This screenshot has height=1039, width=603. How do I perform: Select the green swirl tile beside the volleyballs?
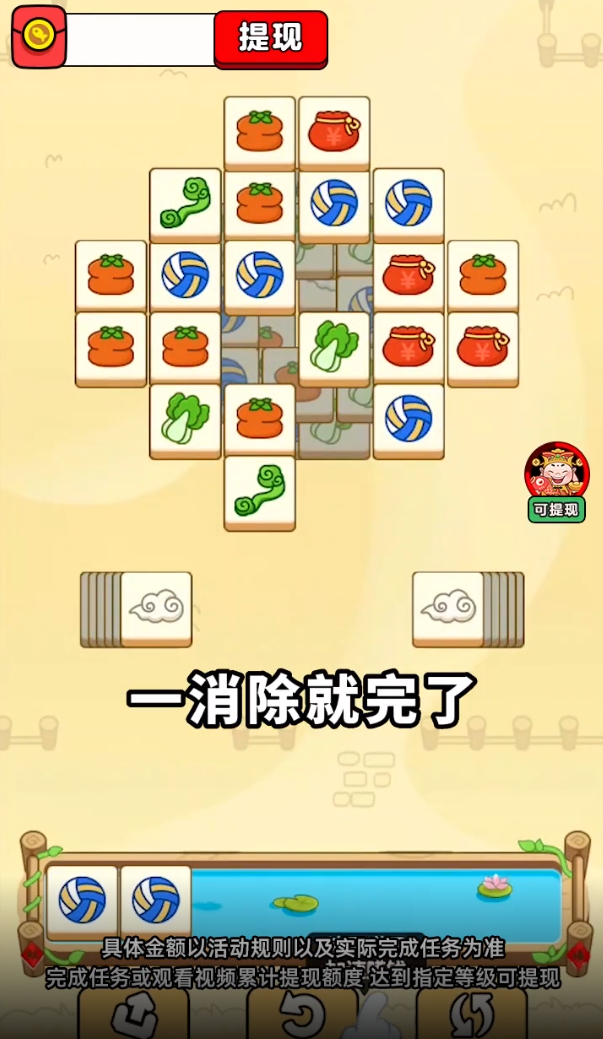pyautogui.click(x=185, y=203)
